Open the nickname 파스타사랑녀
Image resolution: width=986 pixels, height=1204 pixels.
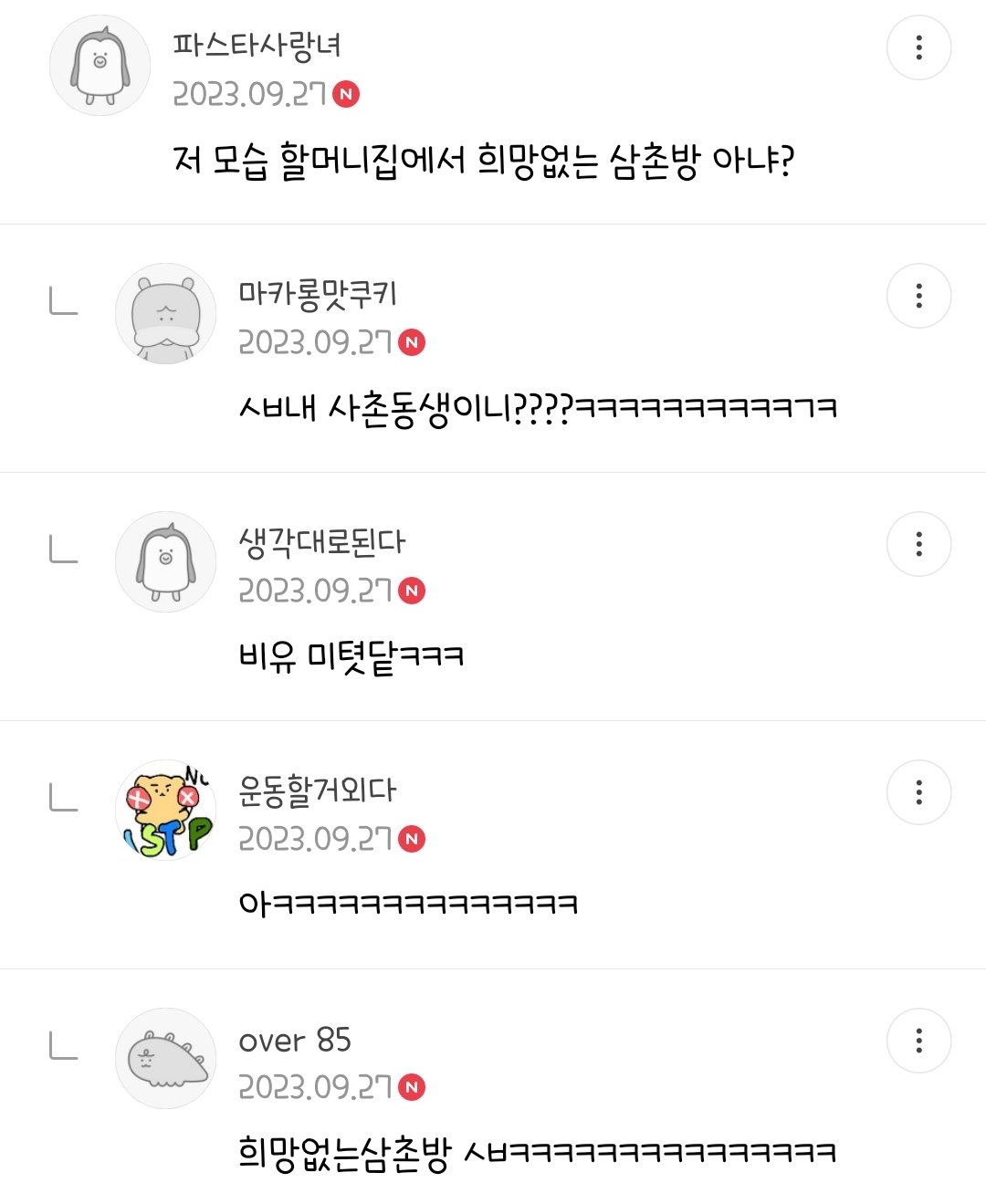pos(257,45)
